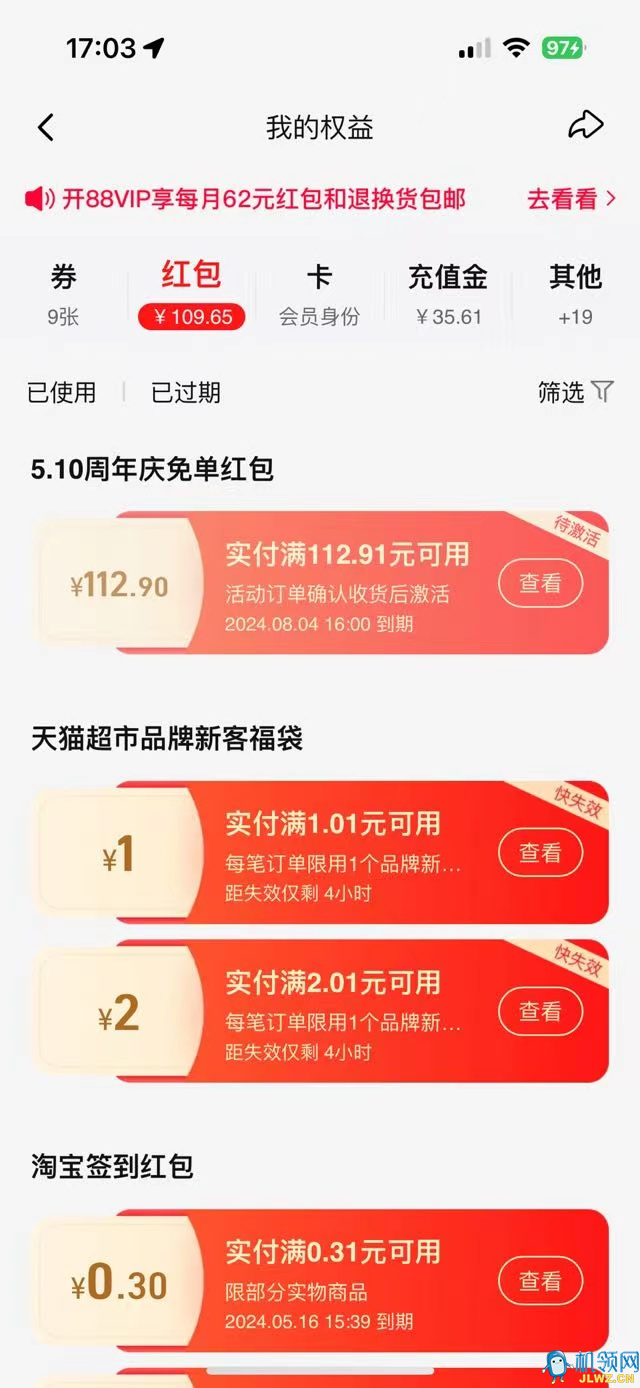The width and height of the screenshot is (640, 1388).
Task: Open the 去看看 link for 88VIP
Action: 571,199
